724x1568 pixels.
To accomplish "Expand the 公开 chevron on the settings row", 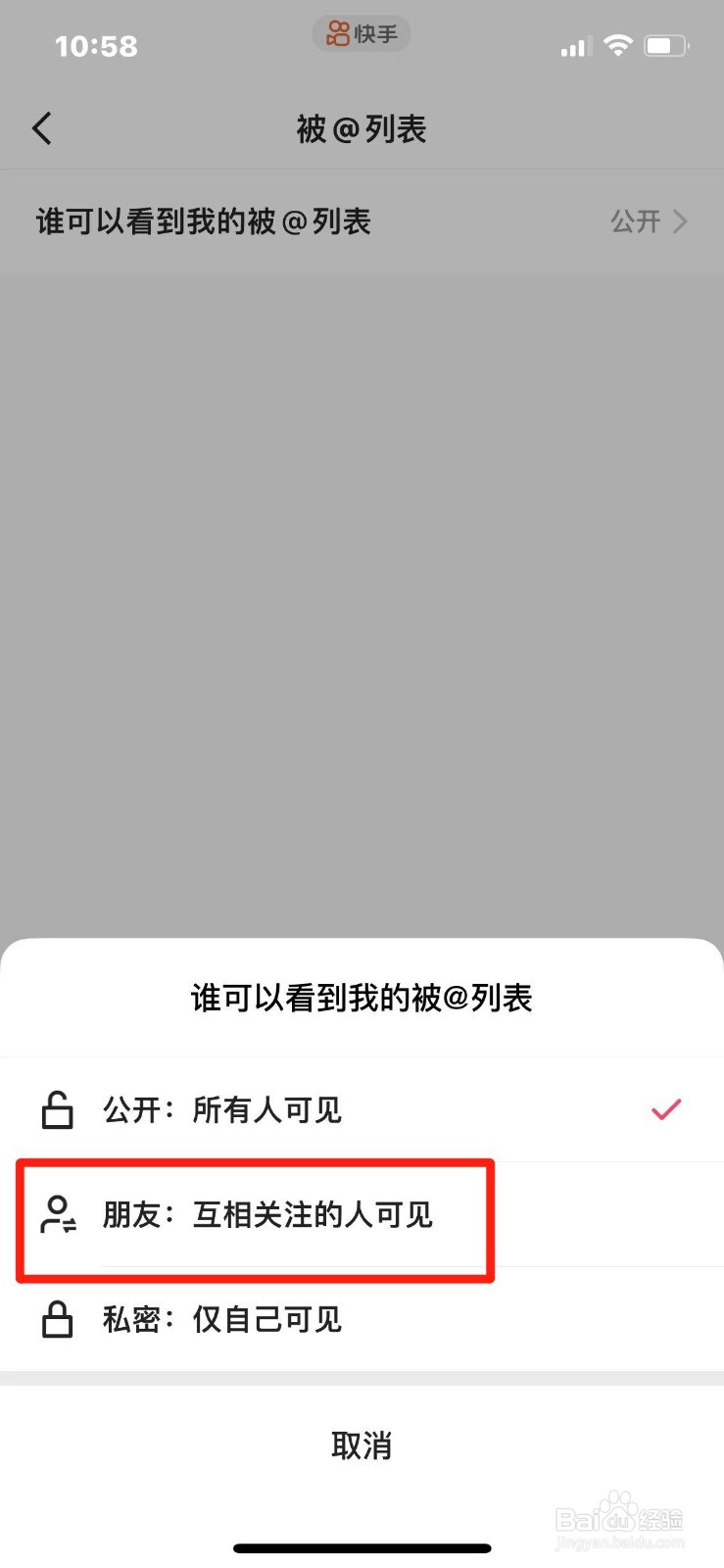I will tap(681, 222).
